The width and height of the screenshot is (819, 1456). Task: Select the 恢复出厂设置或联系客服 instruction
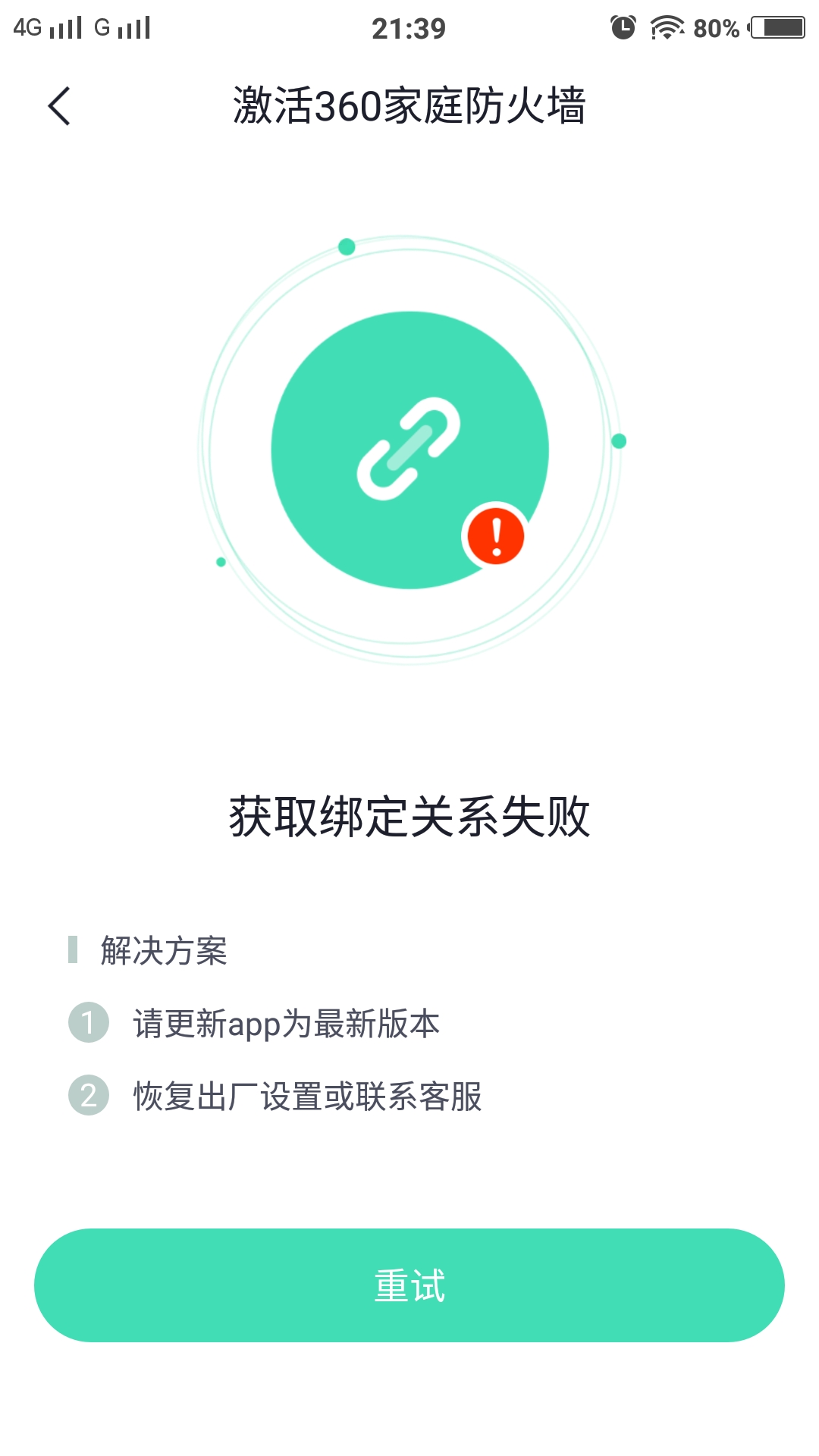tap(307, 1097)
